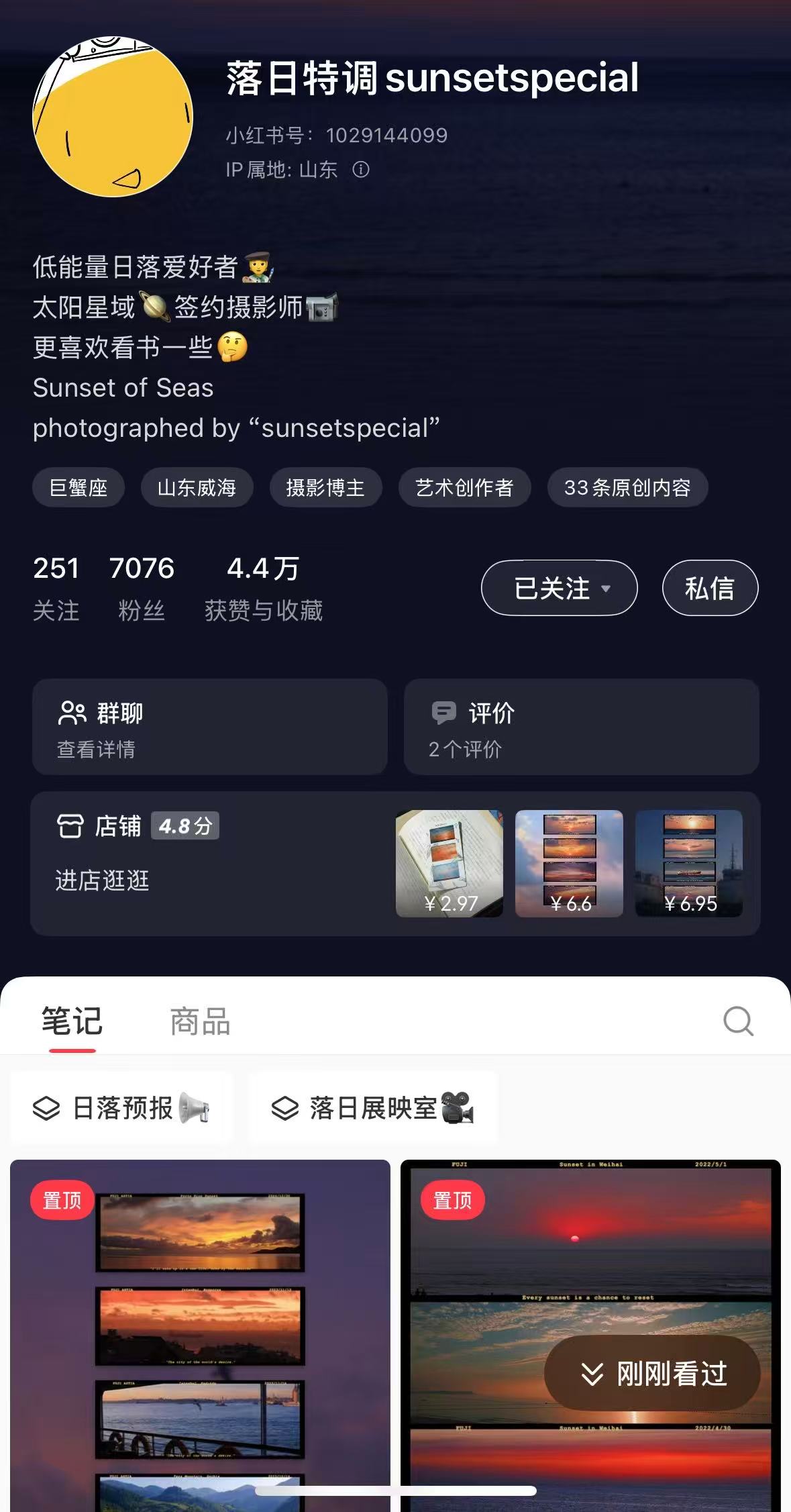Switch to the 商品 tab
791x1512 pixels.
click(x=200, y=1022)
